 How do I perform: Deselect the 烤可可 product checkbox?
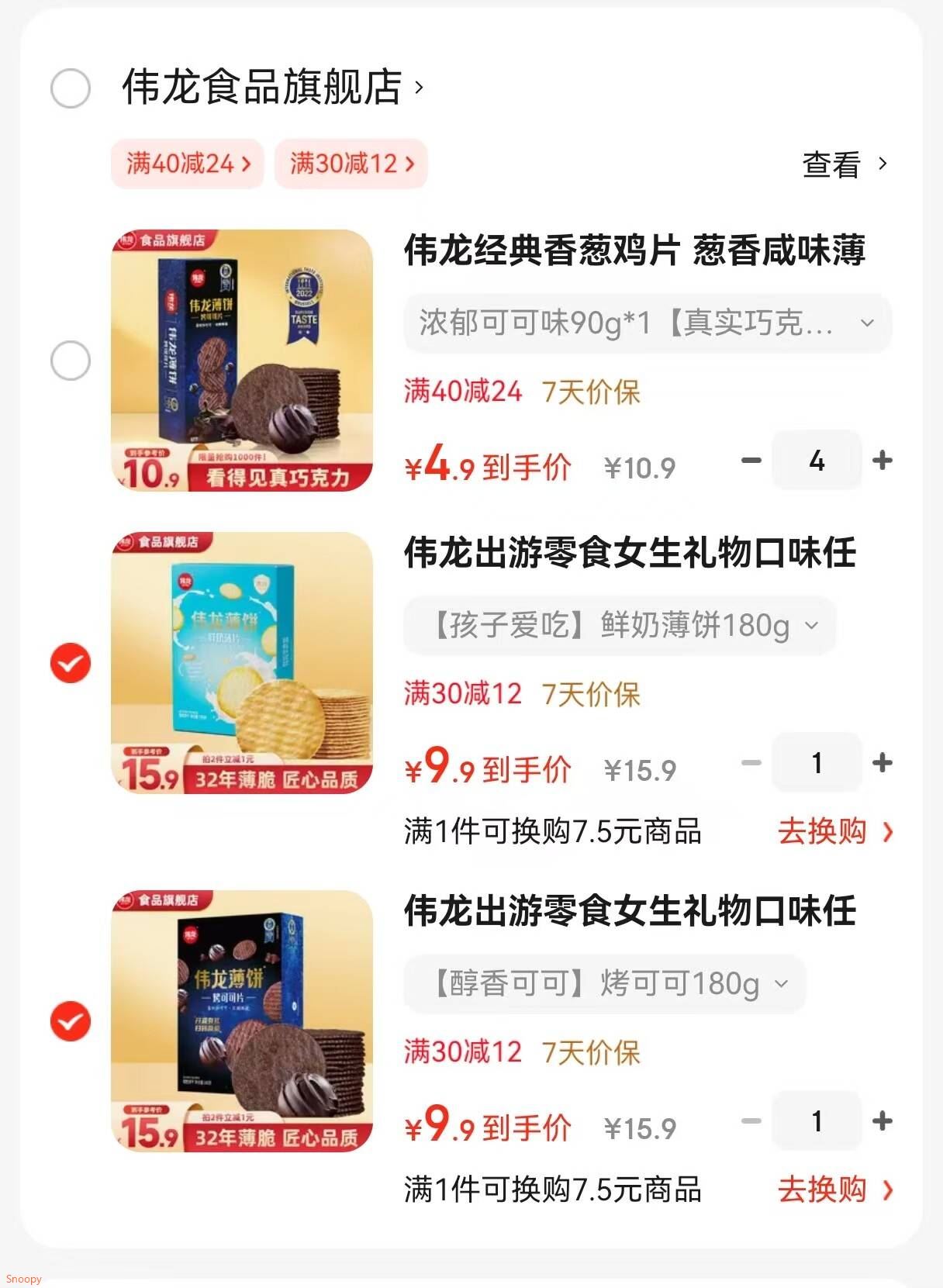tap(70, 1021)
